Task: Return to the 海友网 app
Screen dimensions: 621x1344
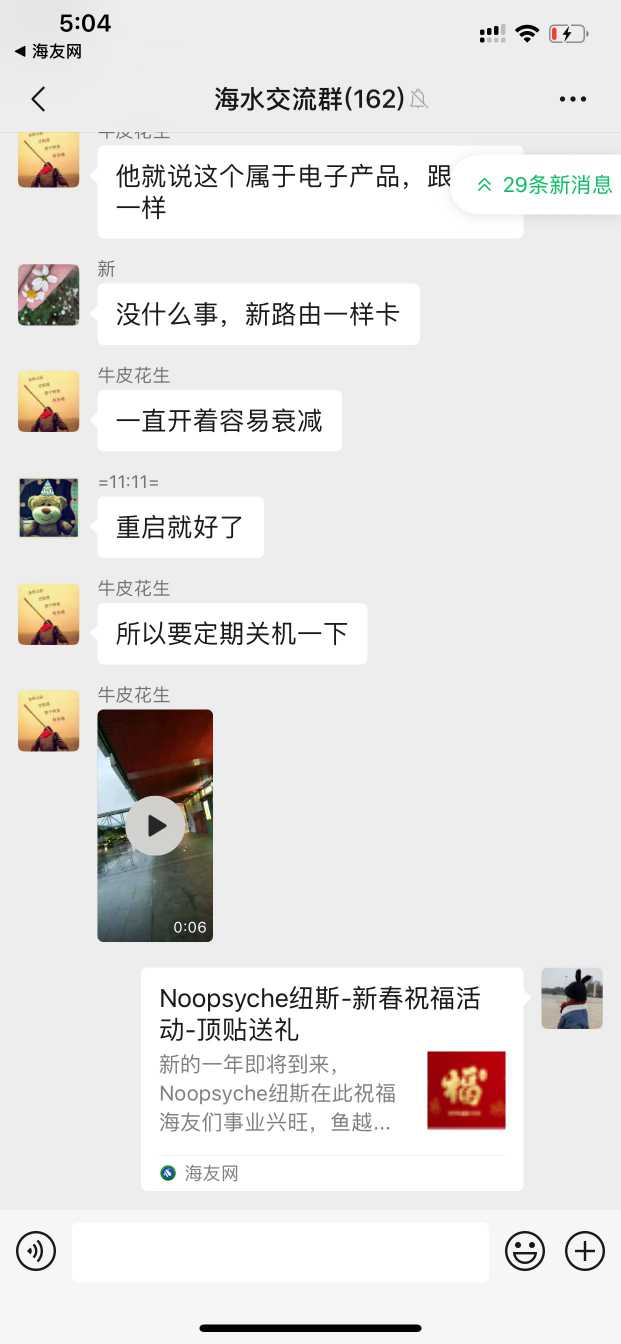Action: 48,51
